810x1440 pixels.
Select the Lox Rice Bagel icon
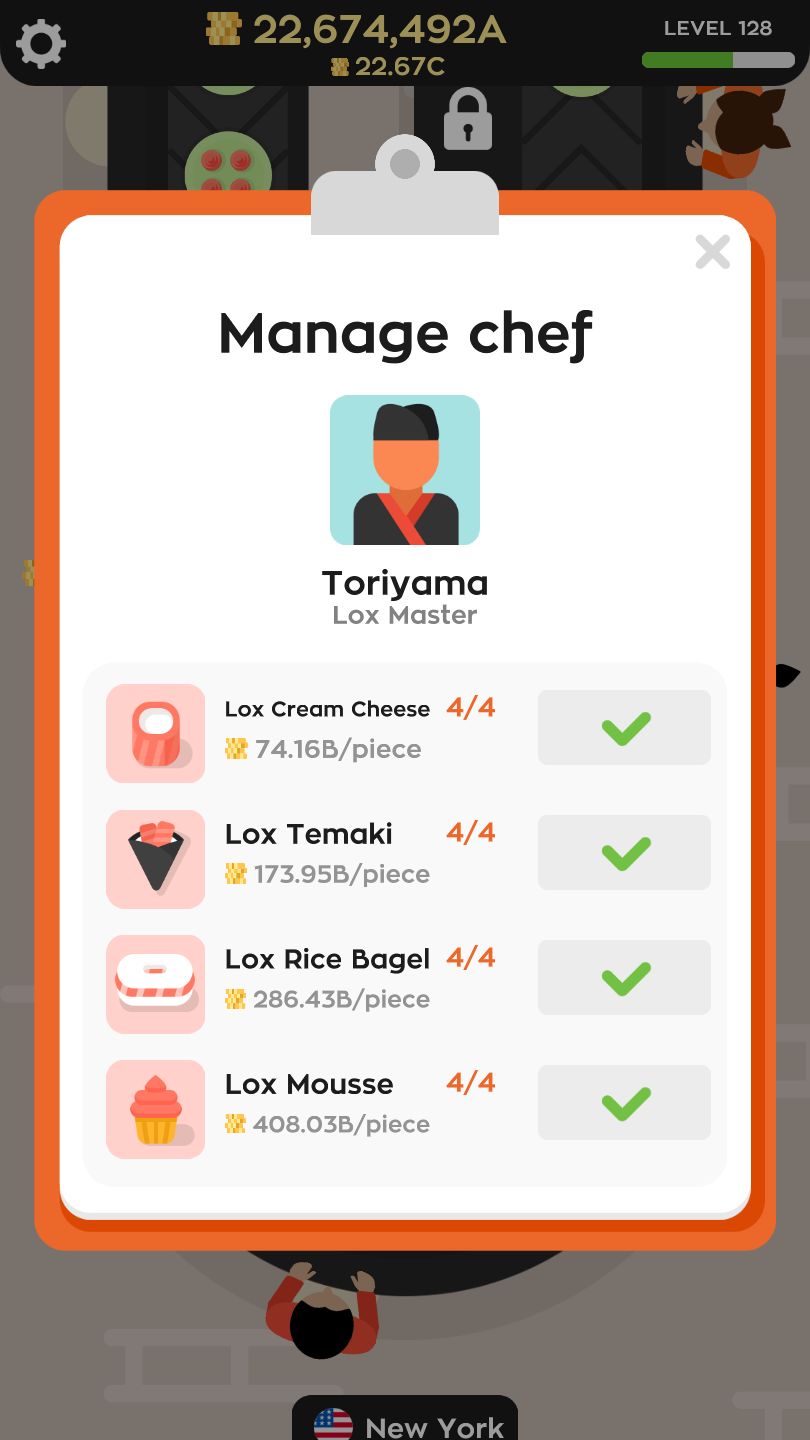(x=155, y=983)
